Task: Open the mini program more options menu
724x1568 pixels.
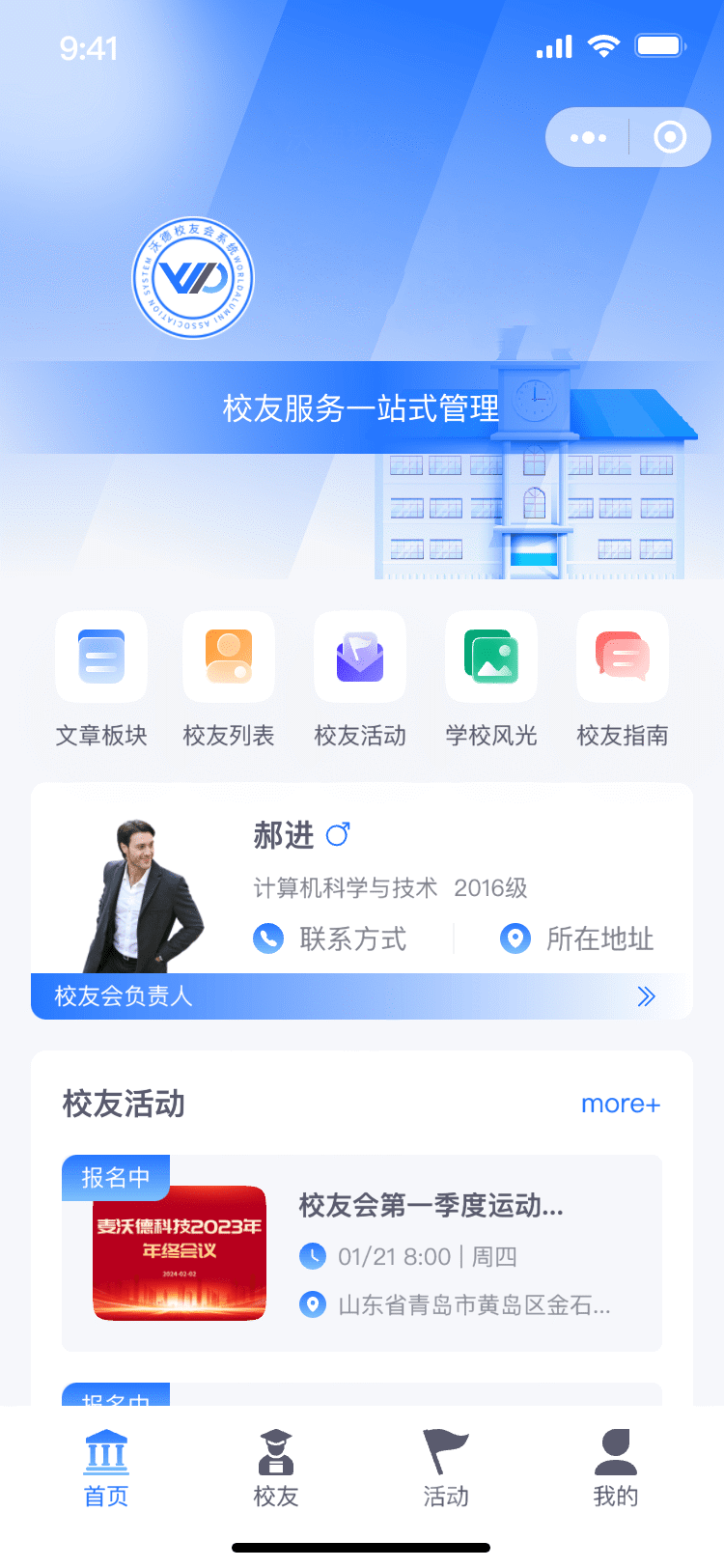Action: [x=589, y=138]
